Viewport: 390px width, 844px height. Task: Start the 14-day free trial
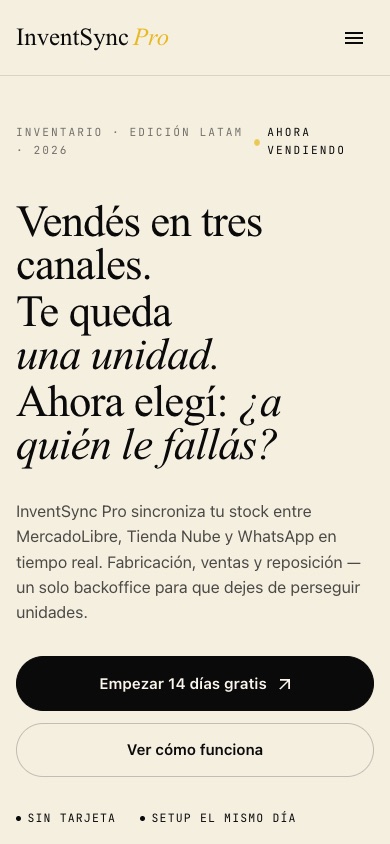coord(195,684)
